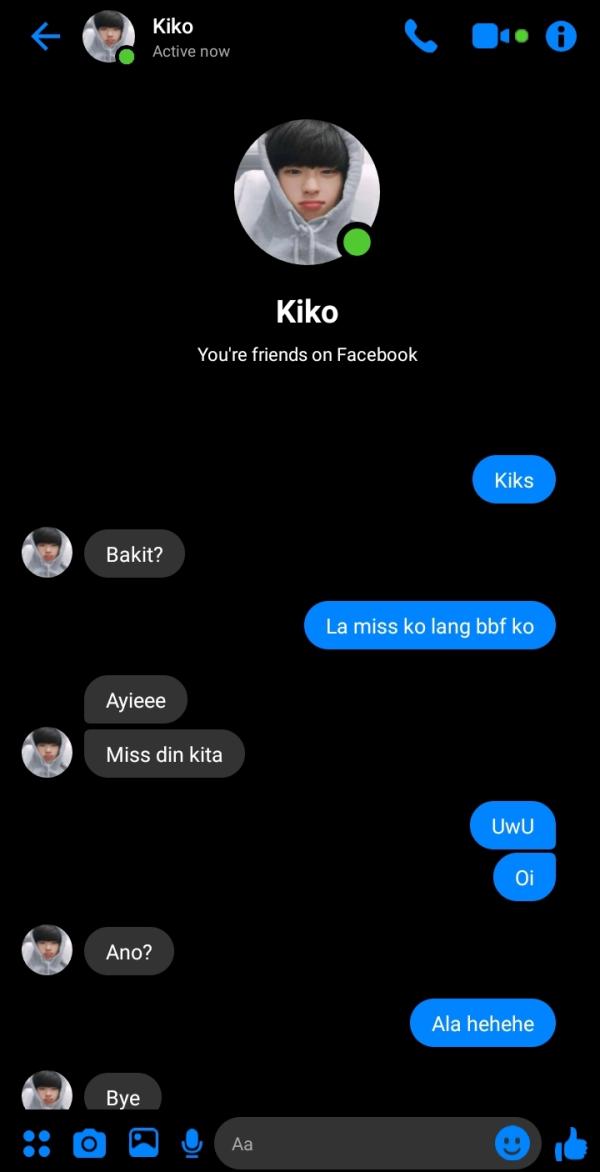Tap Kiko's avatar in the header
The width and height of the screenshot is (600, 1172).
[x=108, y=37]
